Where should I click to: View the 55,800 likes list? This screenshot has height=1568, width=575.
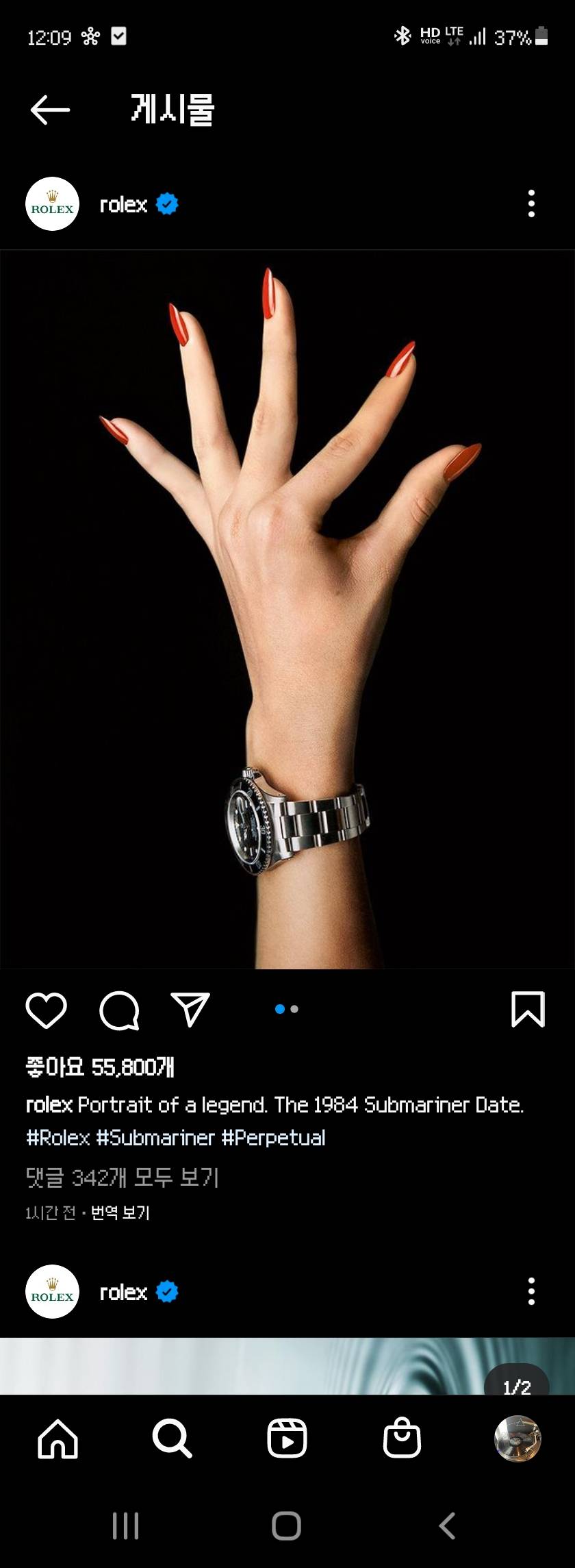[x=100, y=1067]
